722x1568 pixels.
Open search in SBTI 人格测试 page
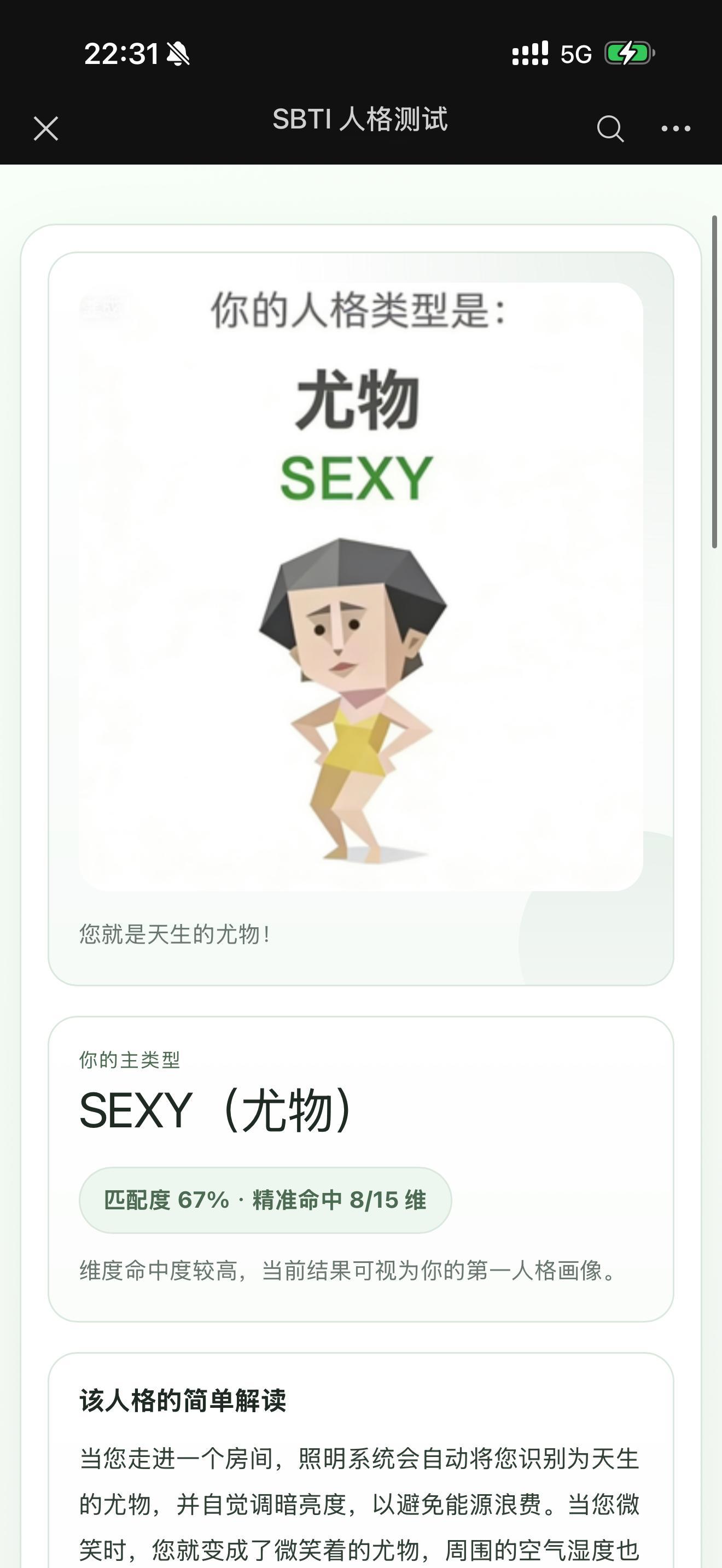click(610, 129)
